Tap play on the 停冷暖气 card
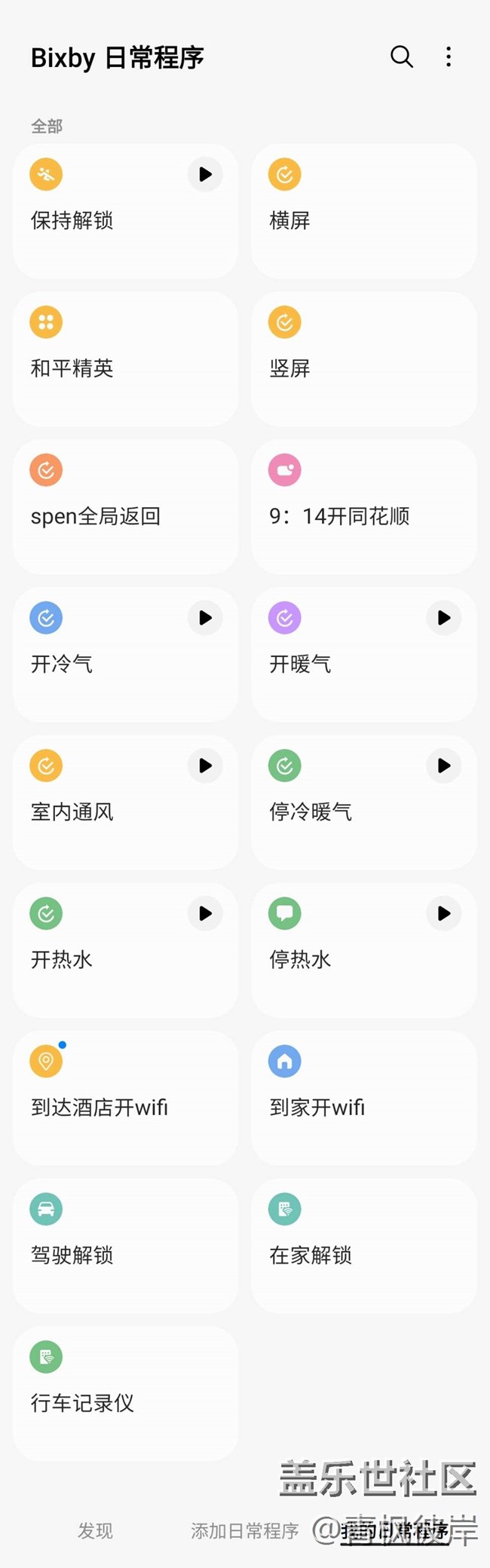The height and width of the screenshot is (1568, 490). point(444,766)
